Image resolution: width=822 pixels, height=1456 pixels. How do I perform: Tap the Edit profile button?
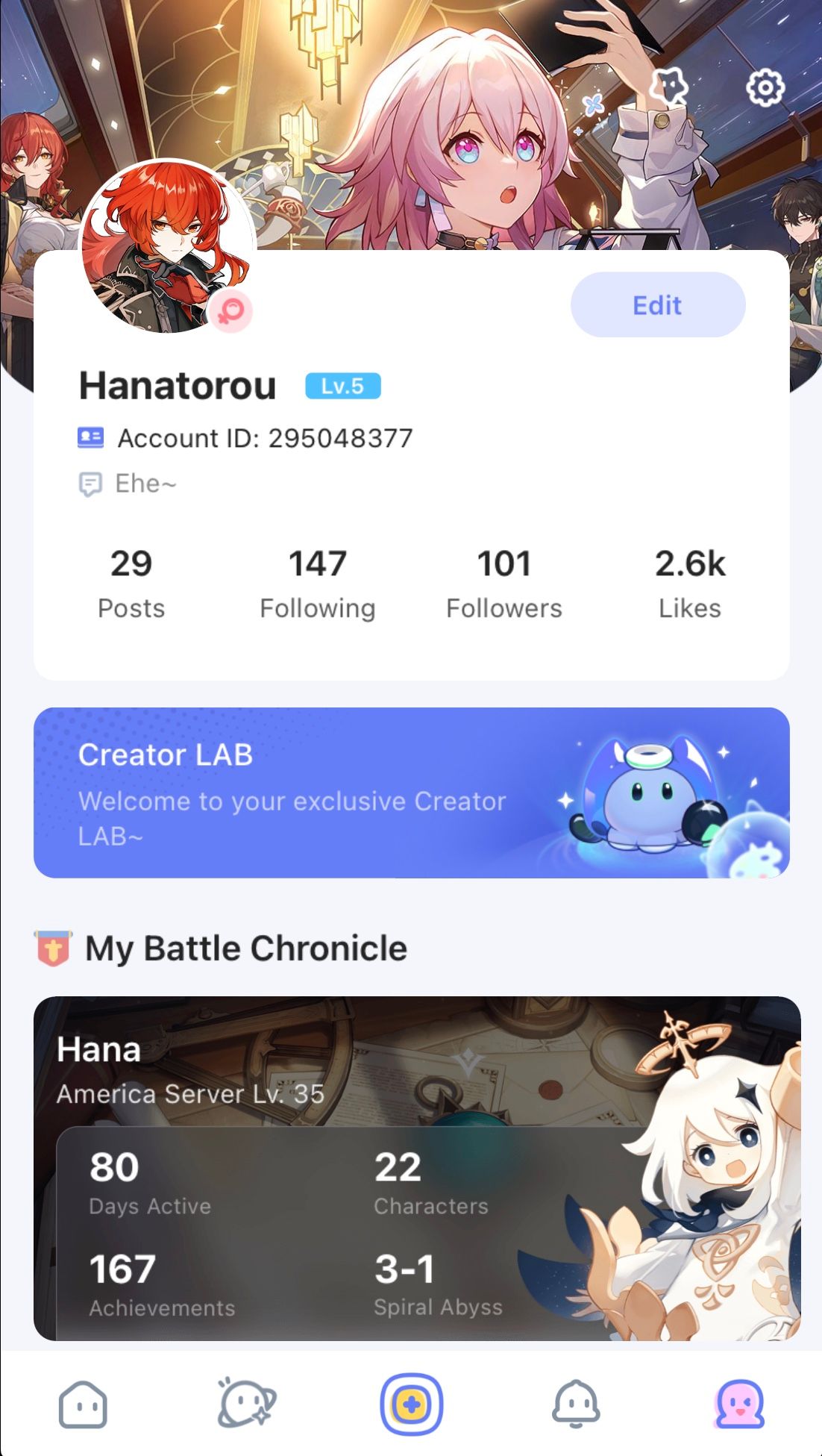(x=657, y=304)
